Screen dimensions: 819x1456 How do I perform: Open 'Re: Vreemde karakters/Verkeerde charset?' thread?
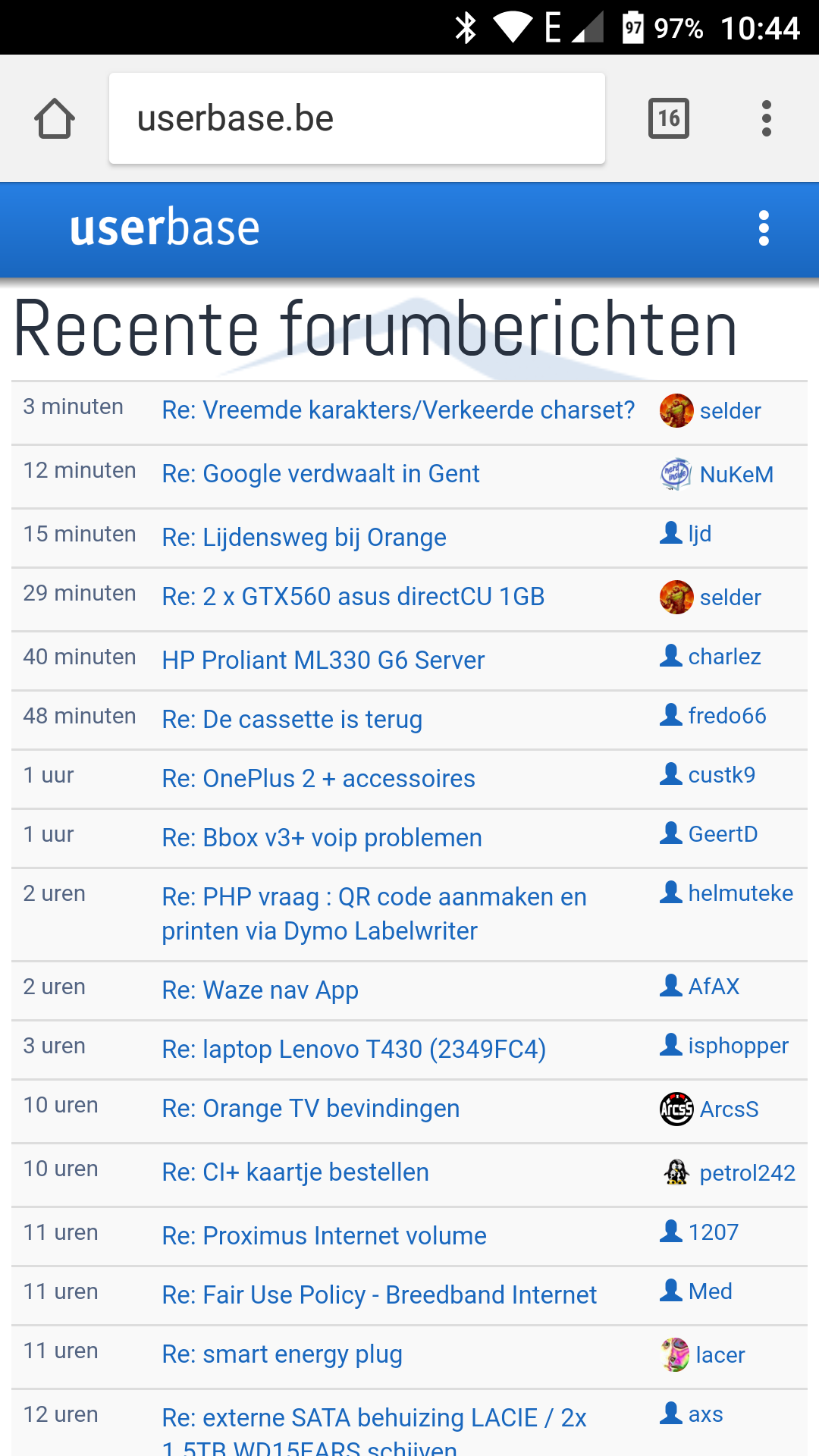point(398,410)
